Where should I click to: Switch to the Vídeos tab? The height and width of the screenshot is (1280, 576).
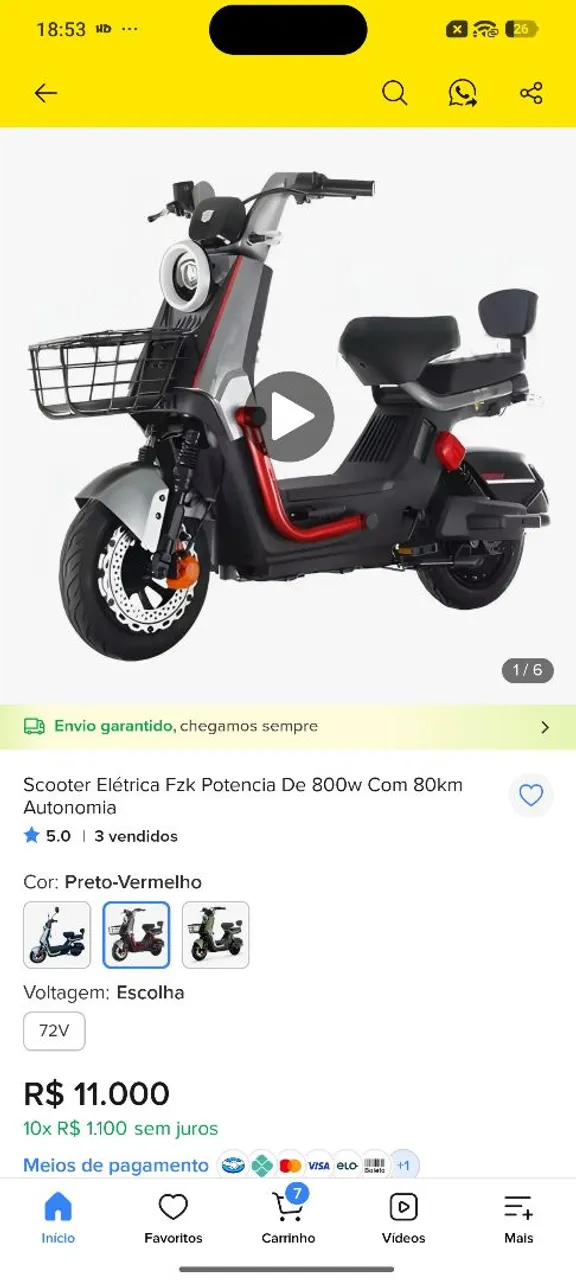(x=403, y=1218)
